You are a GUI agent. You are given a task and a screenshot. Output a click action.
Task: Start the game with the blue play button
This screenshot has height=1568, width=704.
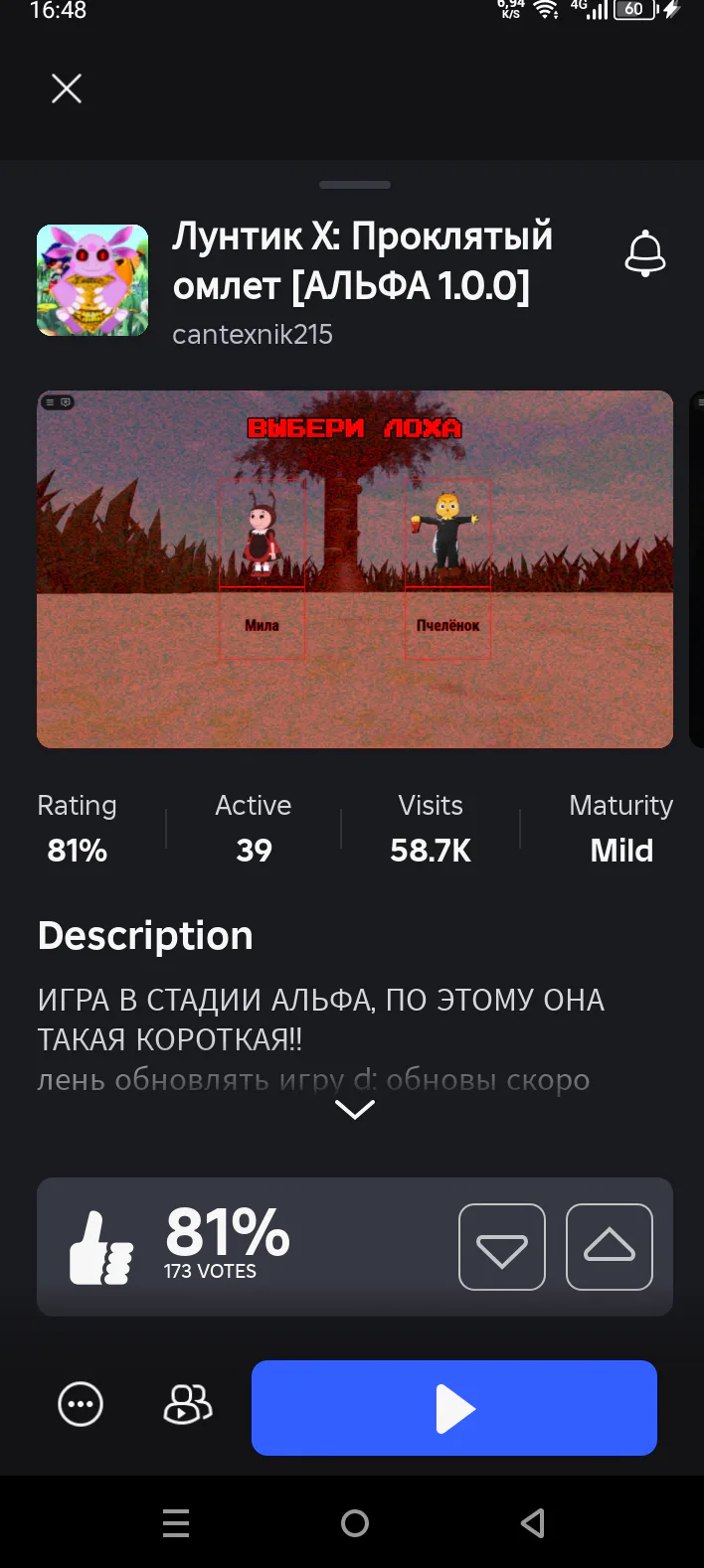coord(454,1408)
